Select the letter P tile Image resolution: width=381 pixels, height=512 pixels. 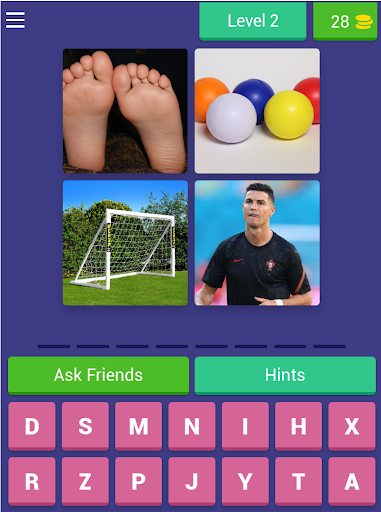139,482
